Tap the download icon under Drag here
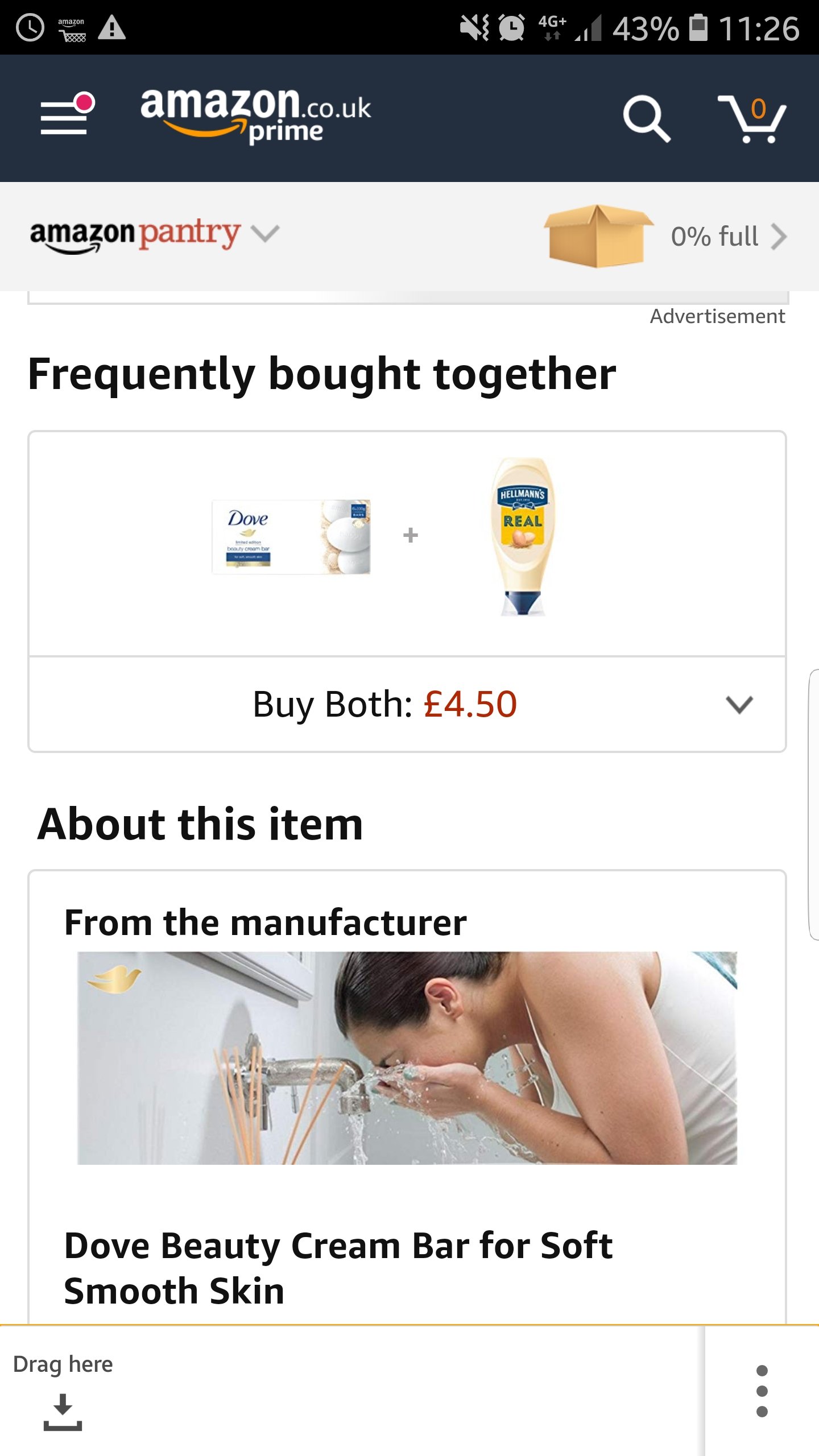This screenshot has width=819, height=1456. click(x=63, y=1412)
